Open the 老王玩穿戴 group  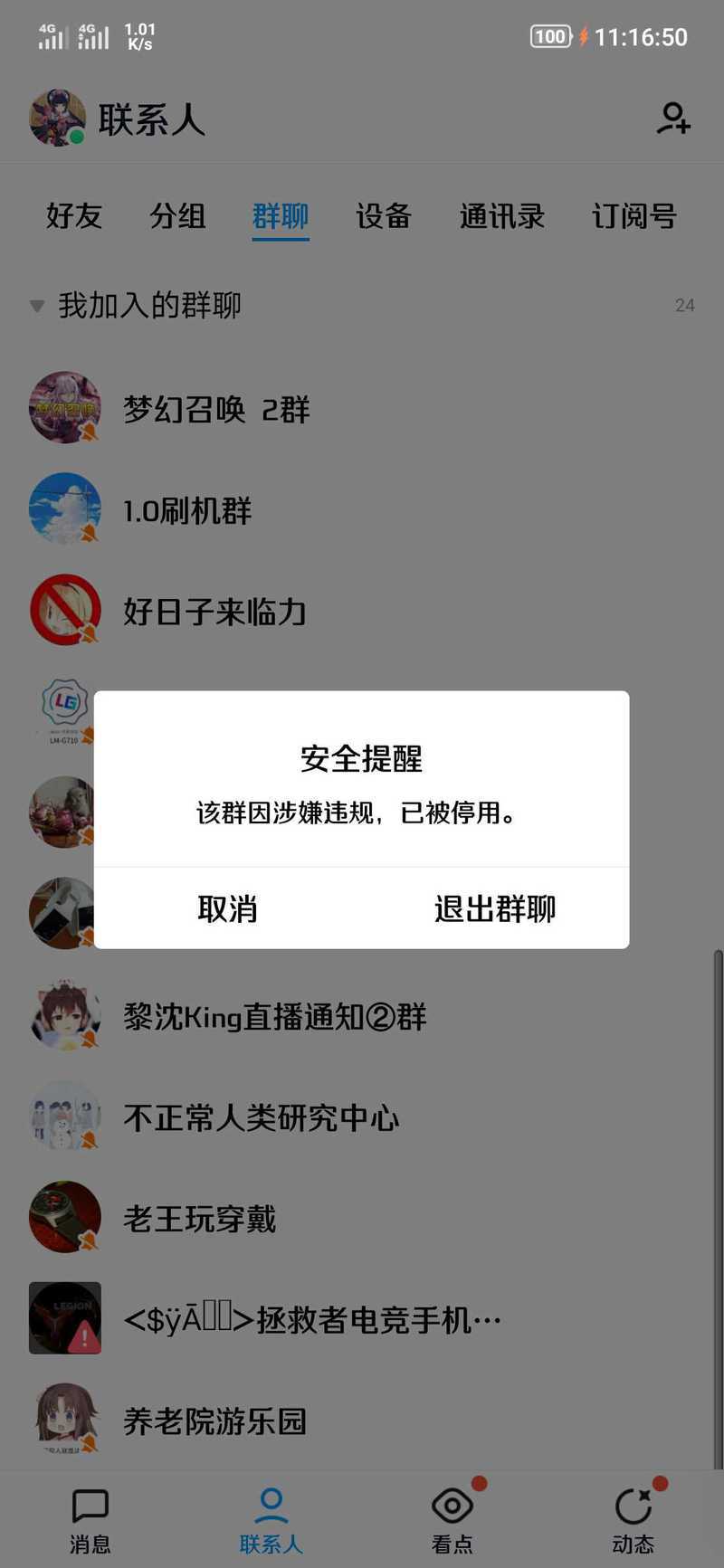[362, 1220]
